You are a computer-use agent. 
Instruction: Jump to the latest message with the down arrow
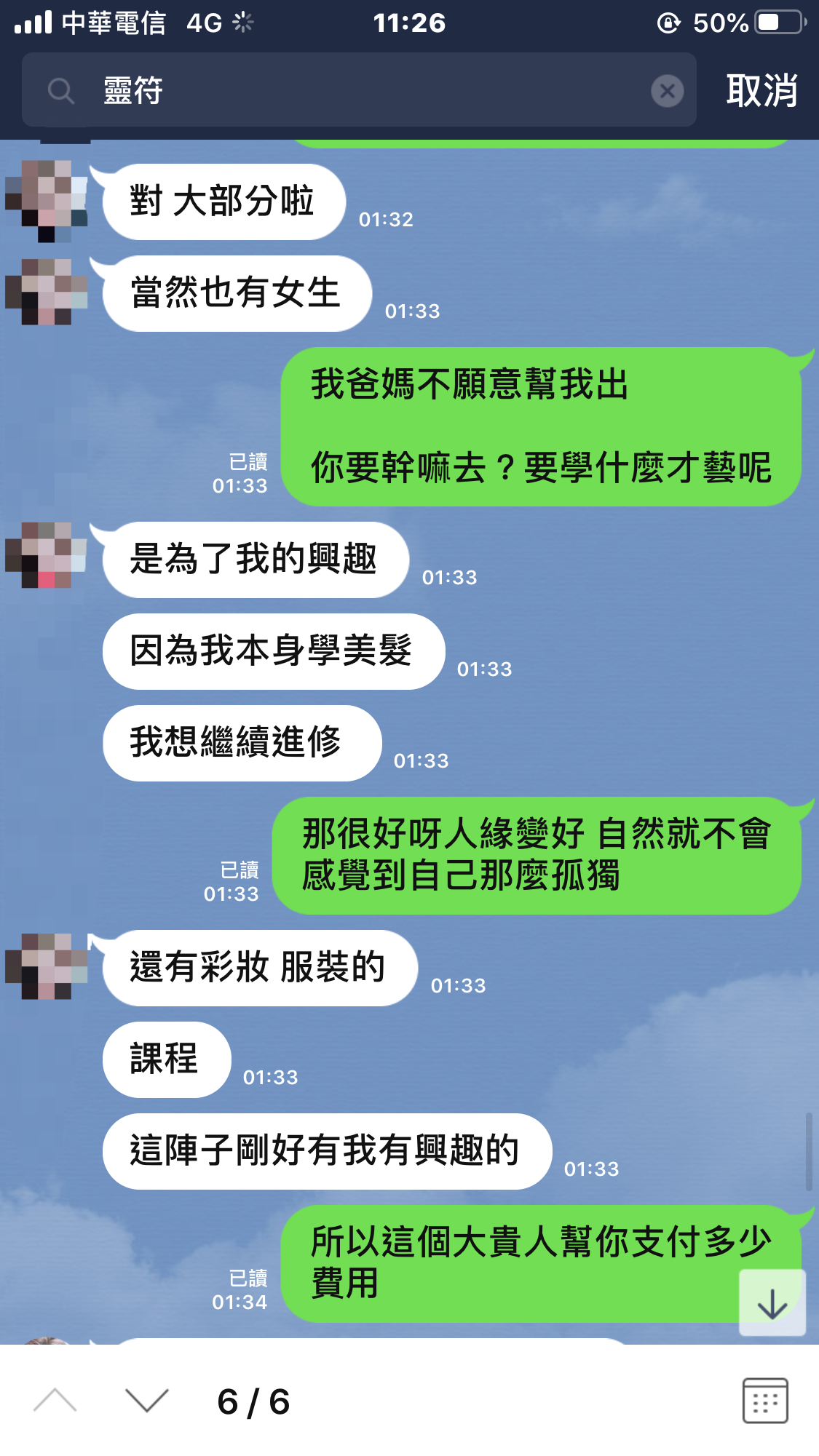coord(772,1303)
